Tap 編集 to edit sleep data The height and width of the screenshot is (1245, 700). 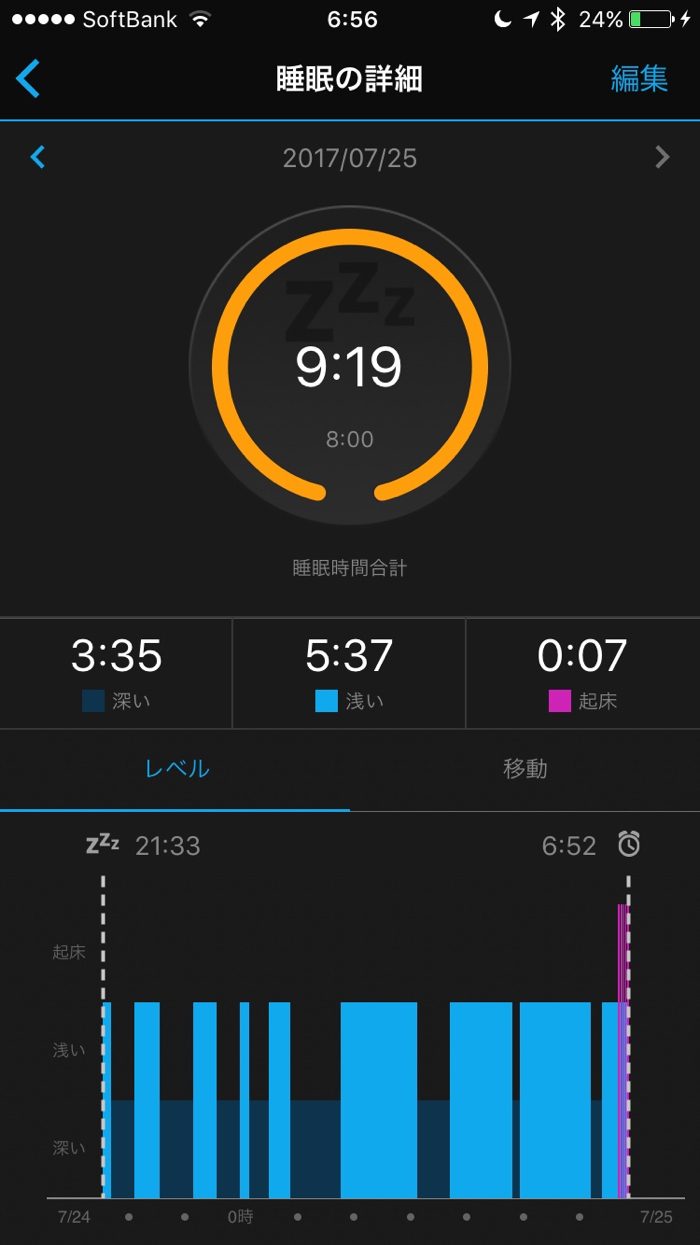638,79
